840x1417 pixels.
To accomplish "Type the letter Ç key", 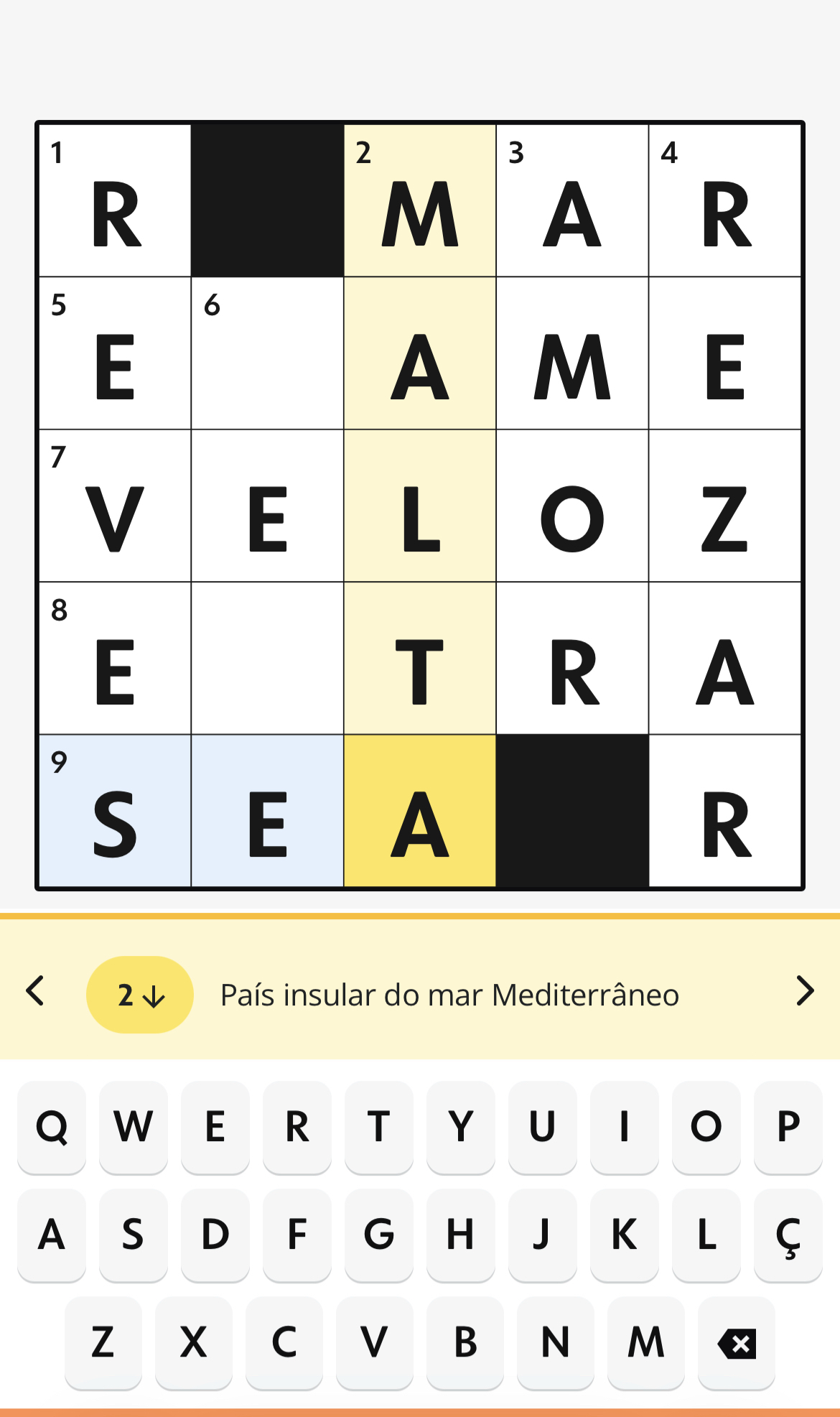I will (x=788, y=1235).
